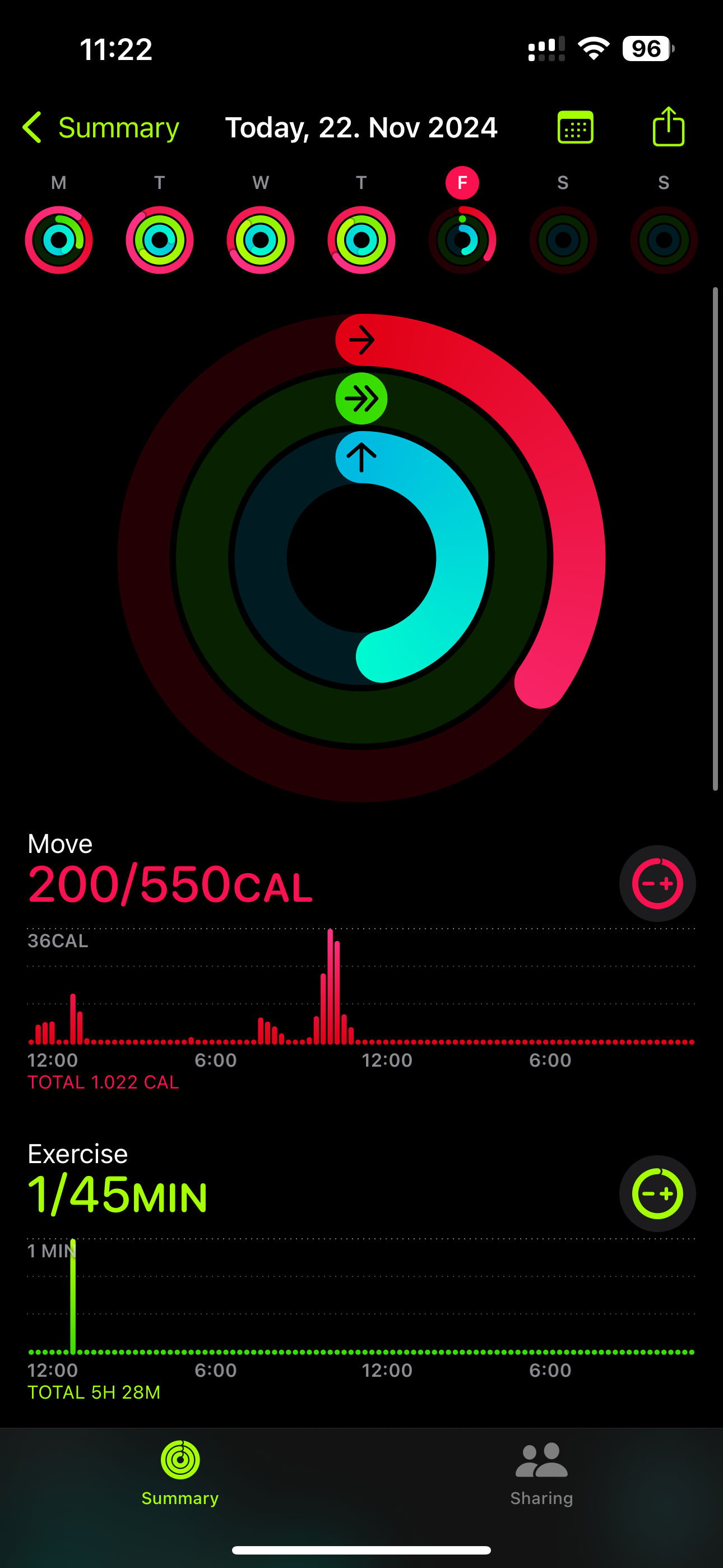Select Saturday's activity rings
This screenshot has height=1568, width=723.
click(x=563, y=240)
